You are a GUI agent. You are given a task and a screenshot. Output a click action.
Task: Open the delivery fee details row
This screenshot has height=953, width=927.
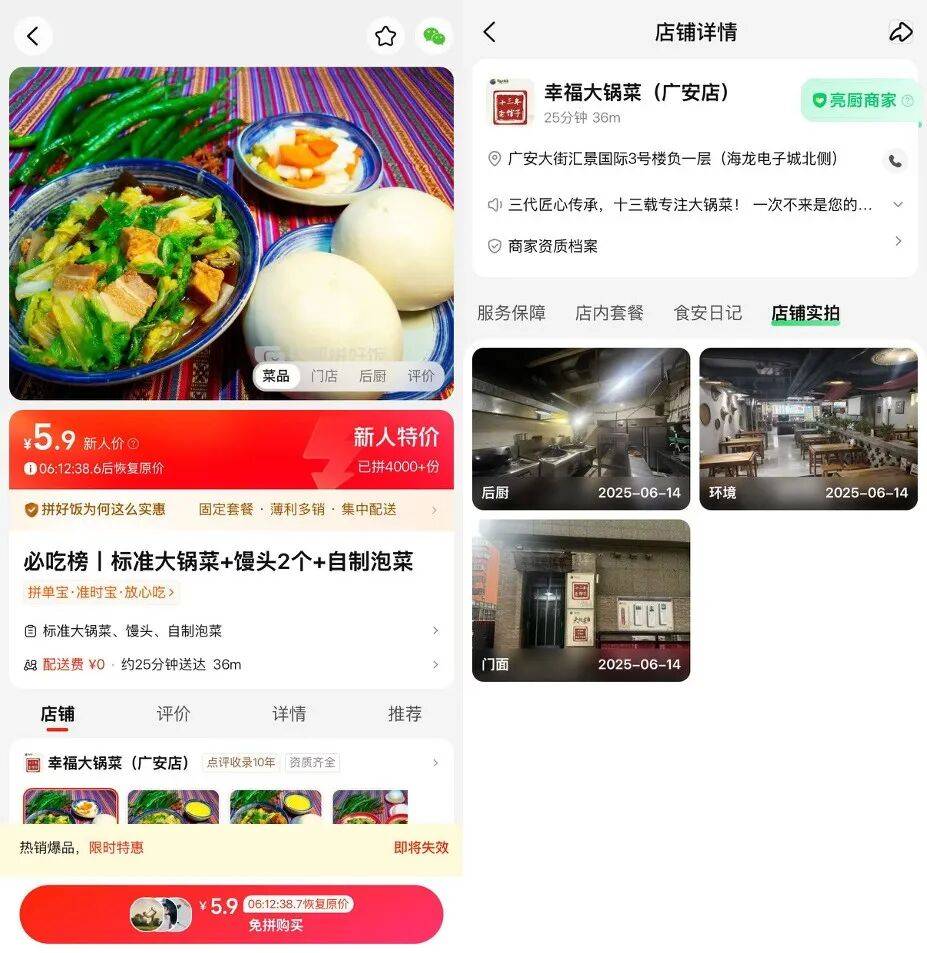231,664
